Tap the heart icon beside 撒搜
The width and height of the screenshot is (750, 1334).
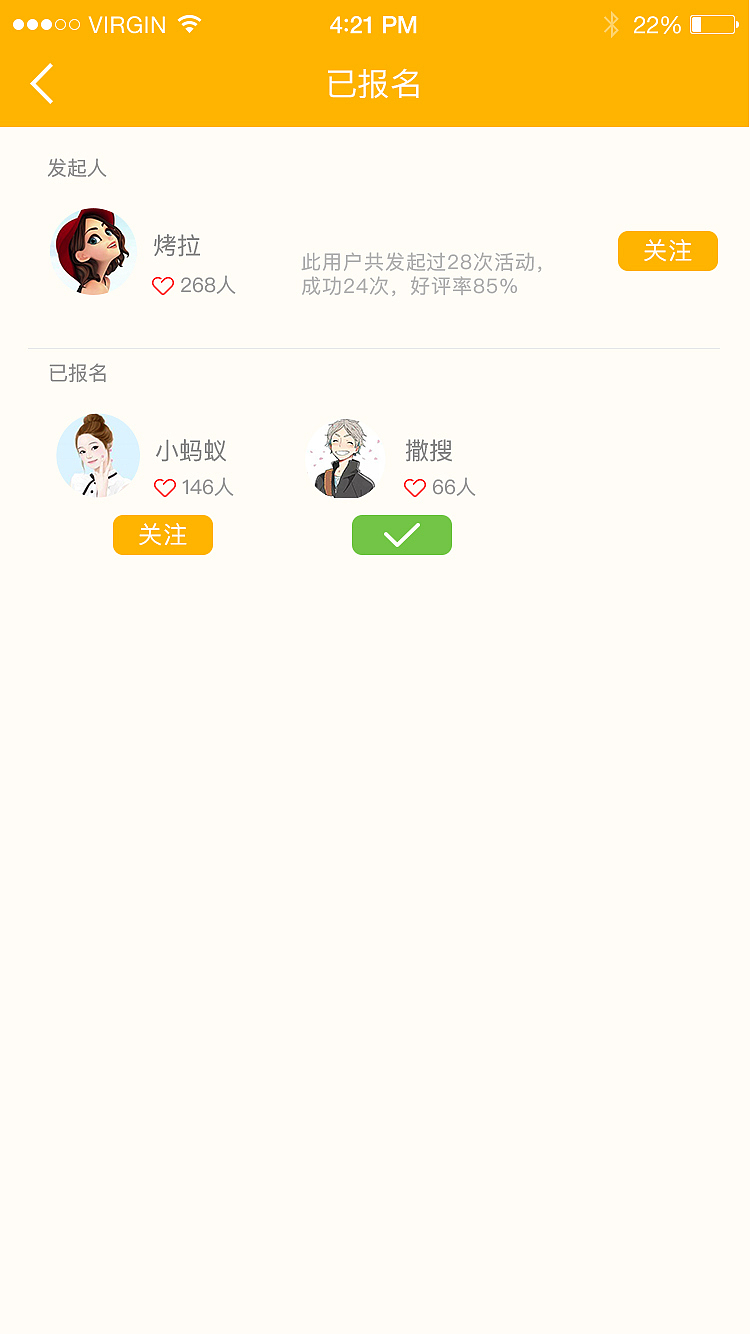[415, 488]
